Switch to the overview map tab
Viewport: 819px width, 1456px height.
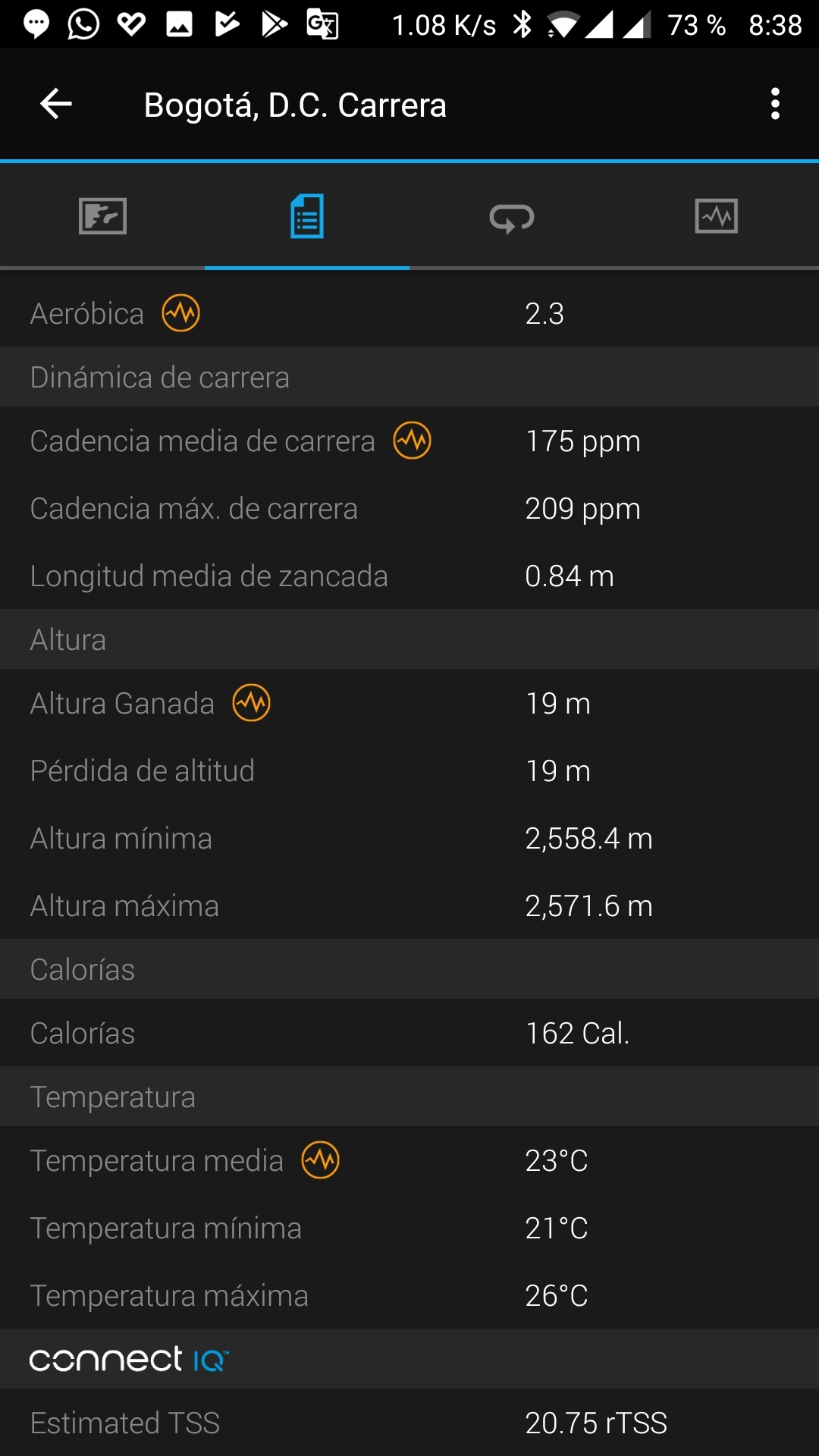(x=102, y=216)
